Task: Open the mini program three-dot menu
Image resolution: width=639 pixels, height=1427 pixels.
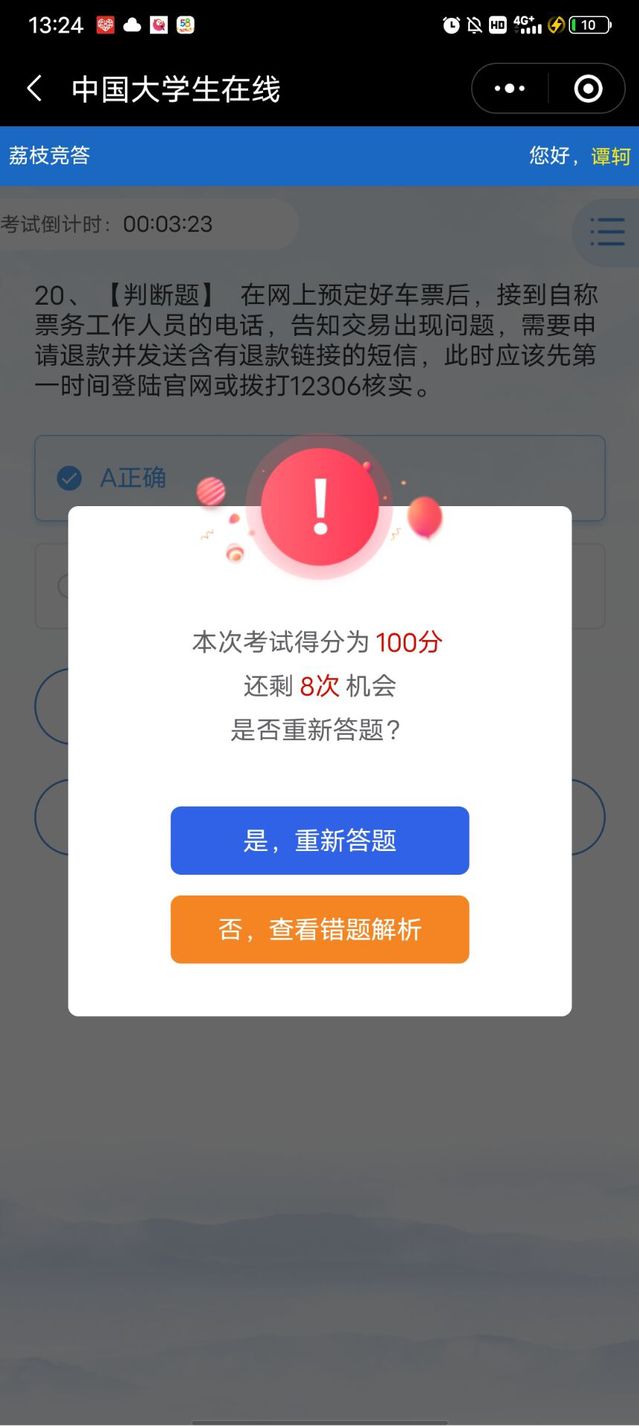Action: [x=510, y=89]
